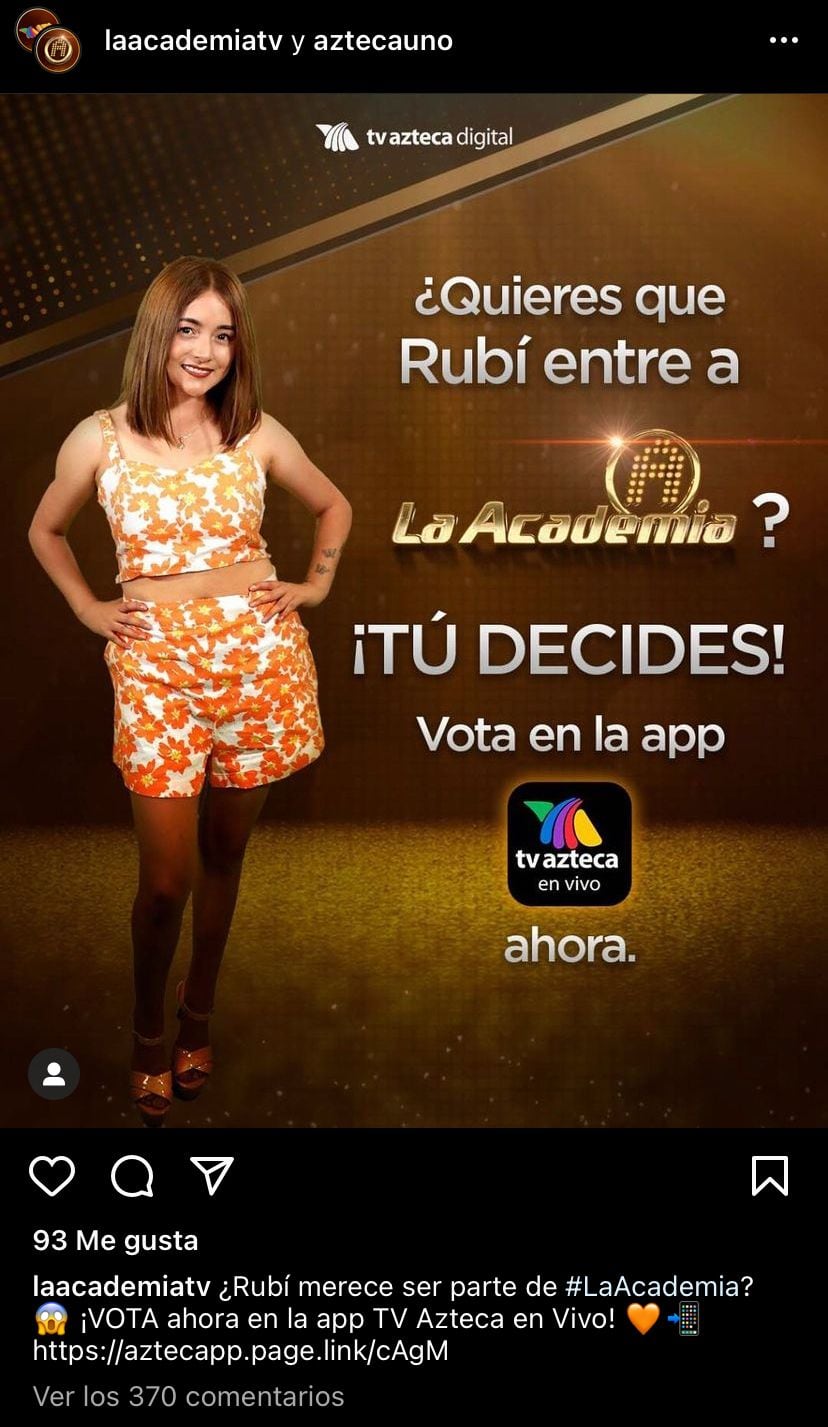Open the post's three-dot options menu
828x1427 pixels.
point(783,41)
